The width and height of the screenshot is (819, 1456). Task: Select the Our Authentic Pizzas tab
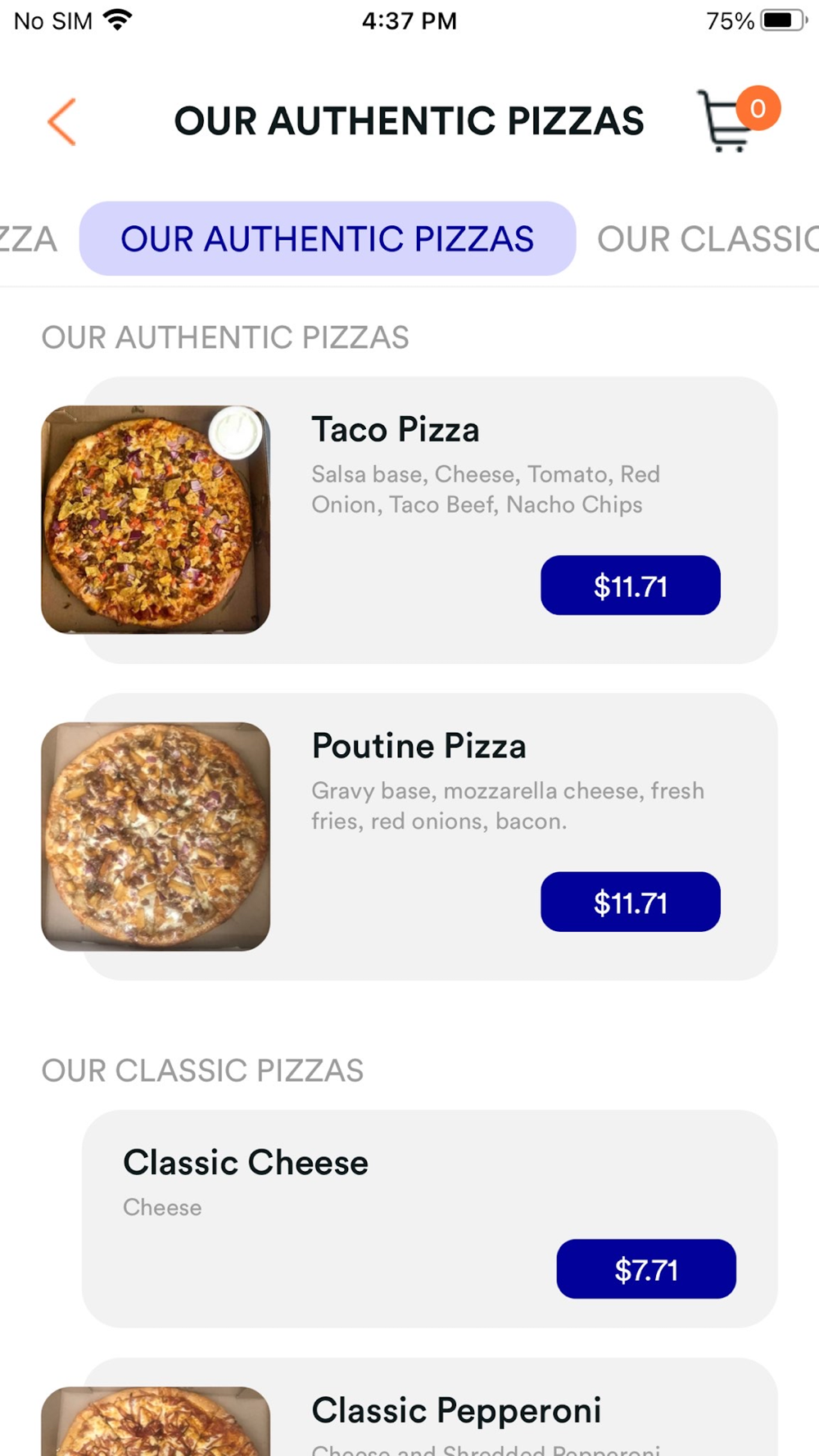point(328,238)
